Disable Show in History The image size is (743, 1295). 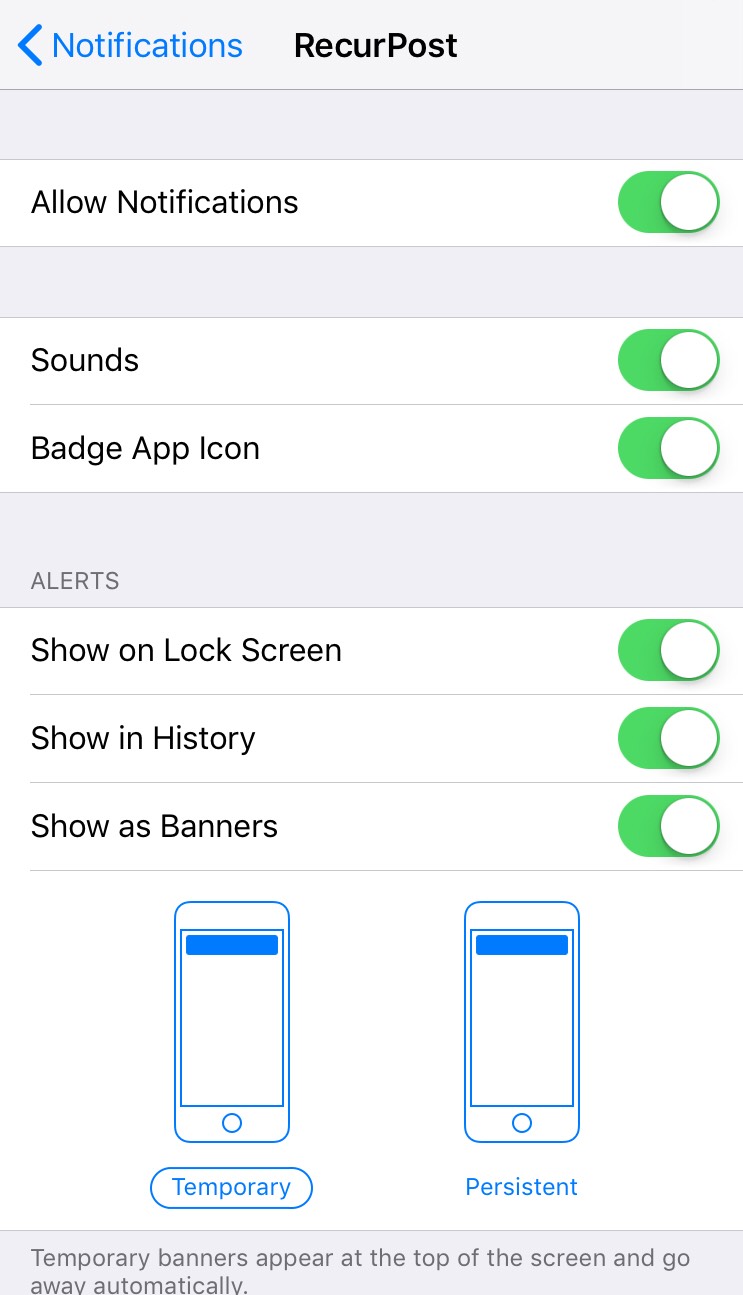coord(669,738)
